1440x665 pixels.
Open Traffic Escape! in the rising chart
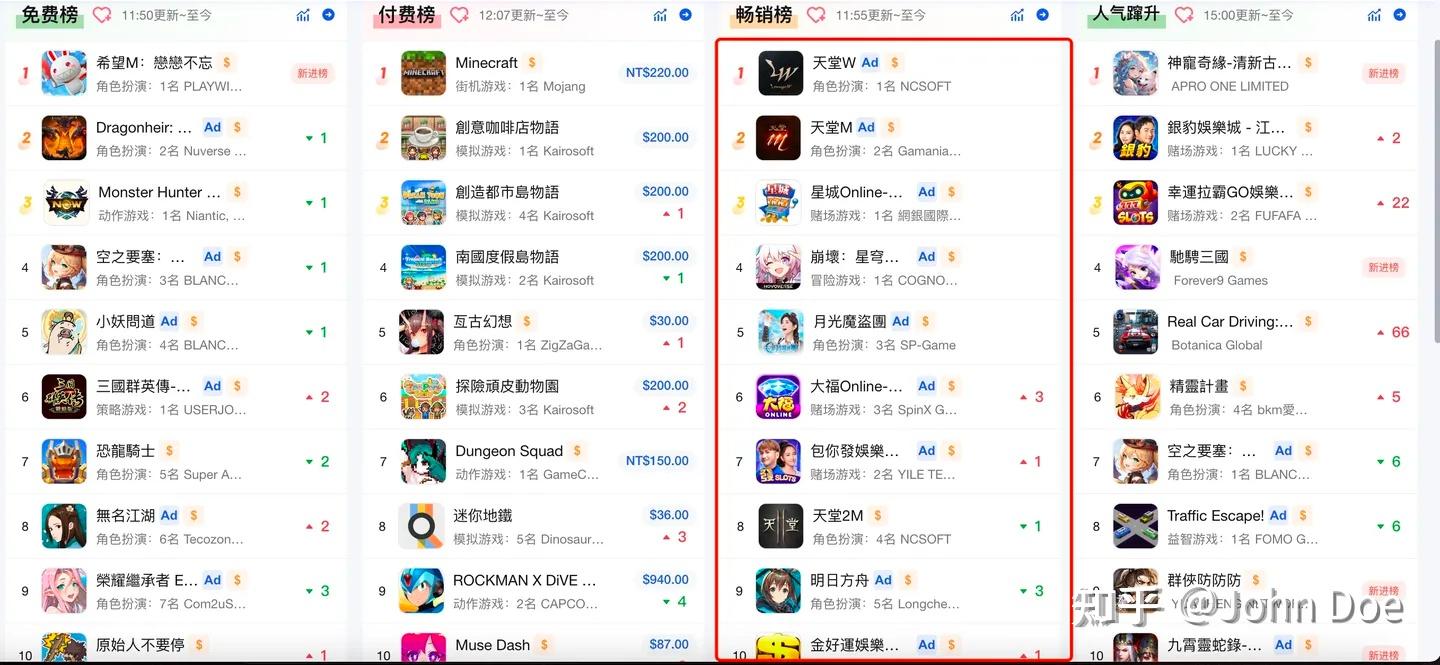pyautogui.click(x=1215, y=515)
